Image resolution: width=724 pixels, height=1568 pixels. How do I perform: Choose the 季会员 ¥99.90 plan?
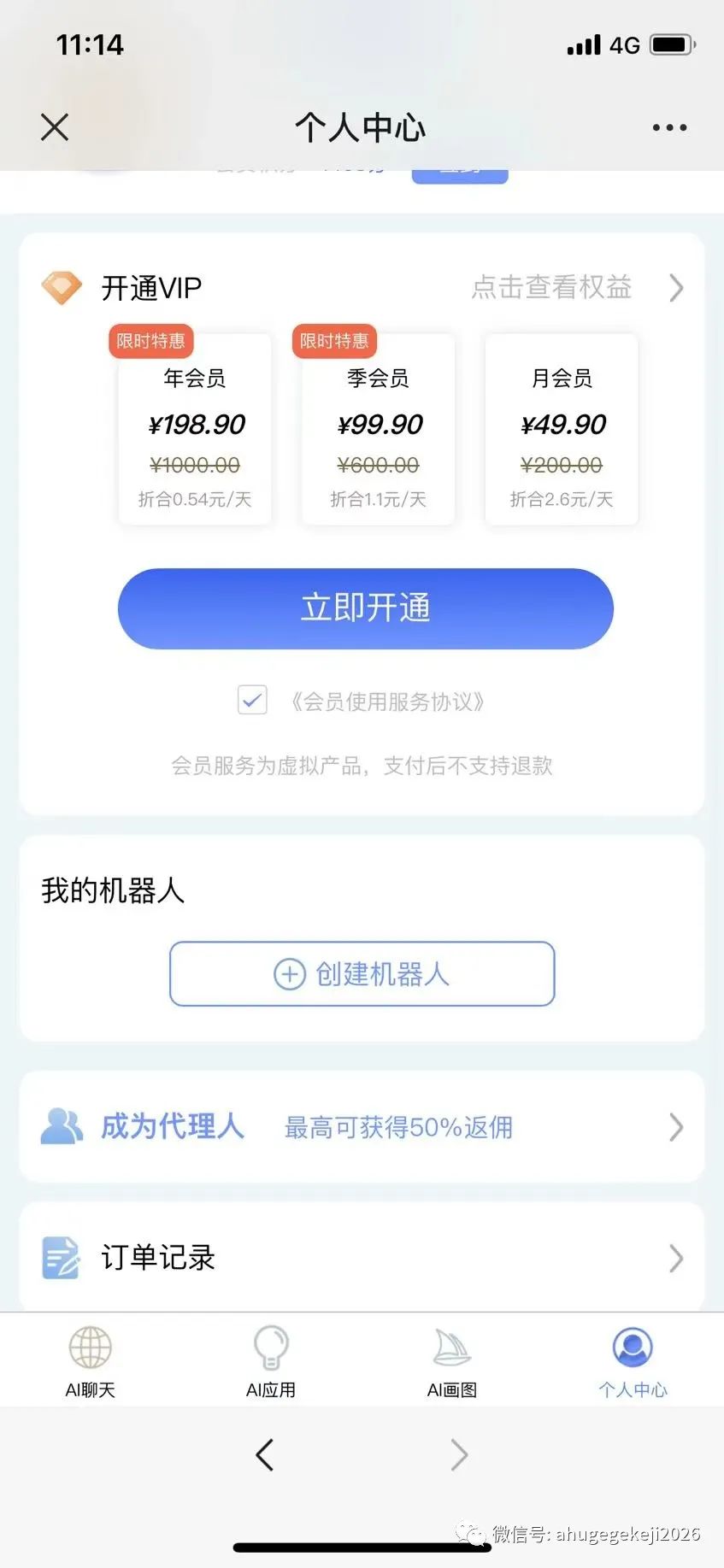378,430
